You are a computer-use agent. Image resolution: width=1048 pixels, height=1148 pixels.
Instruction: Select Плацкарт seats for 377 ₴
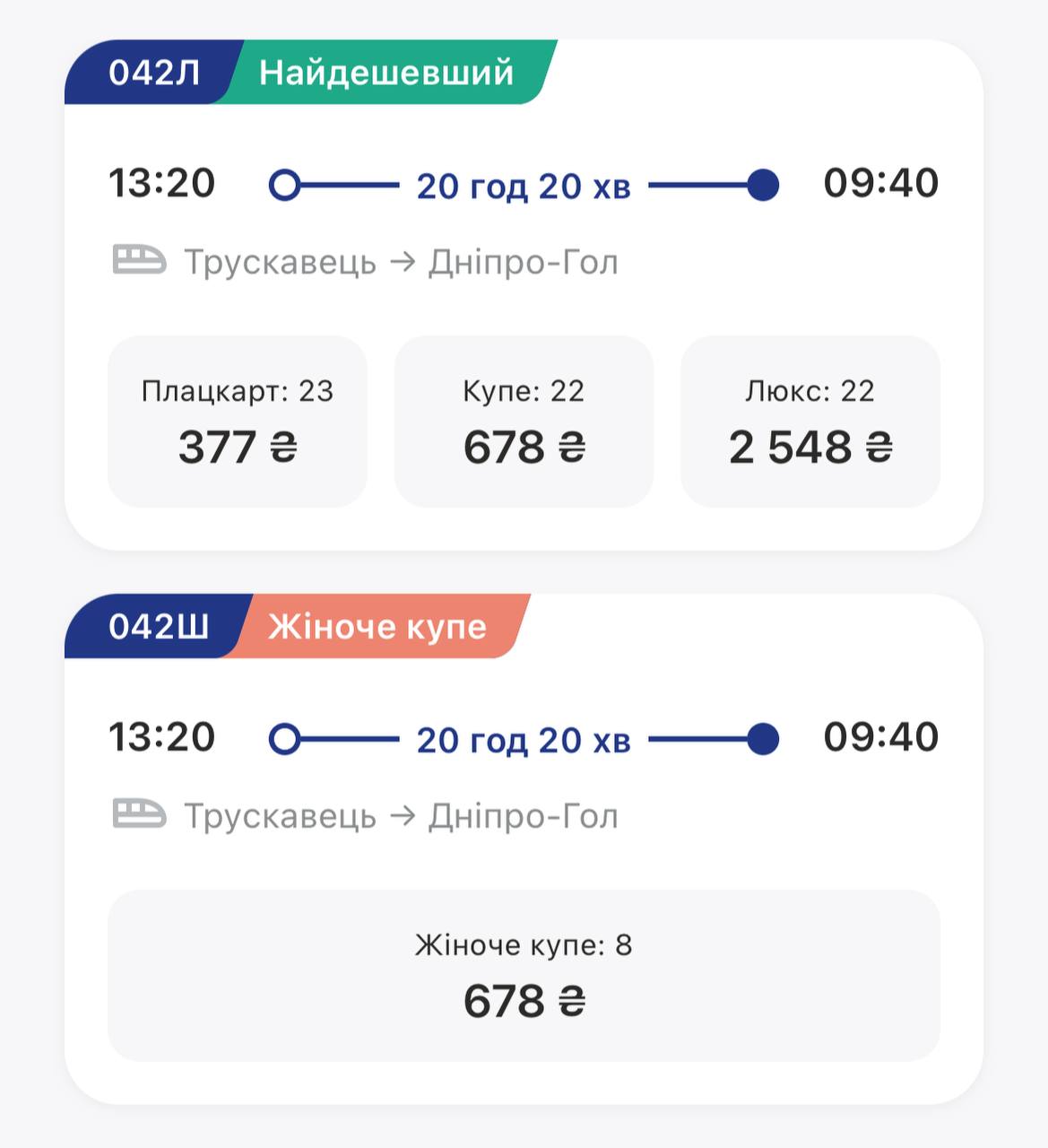point(238,422)
